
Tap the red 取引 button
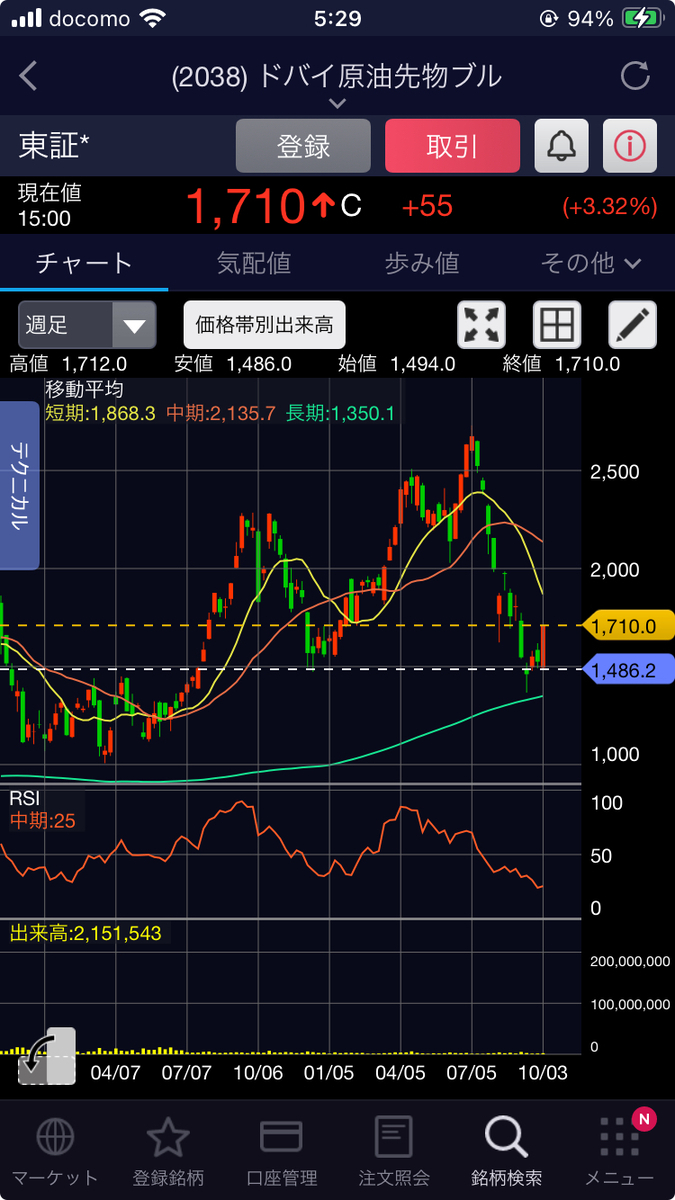point(452,146)
